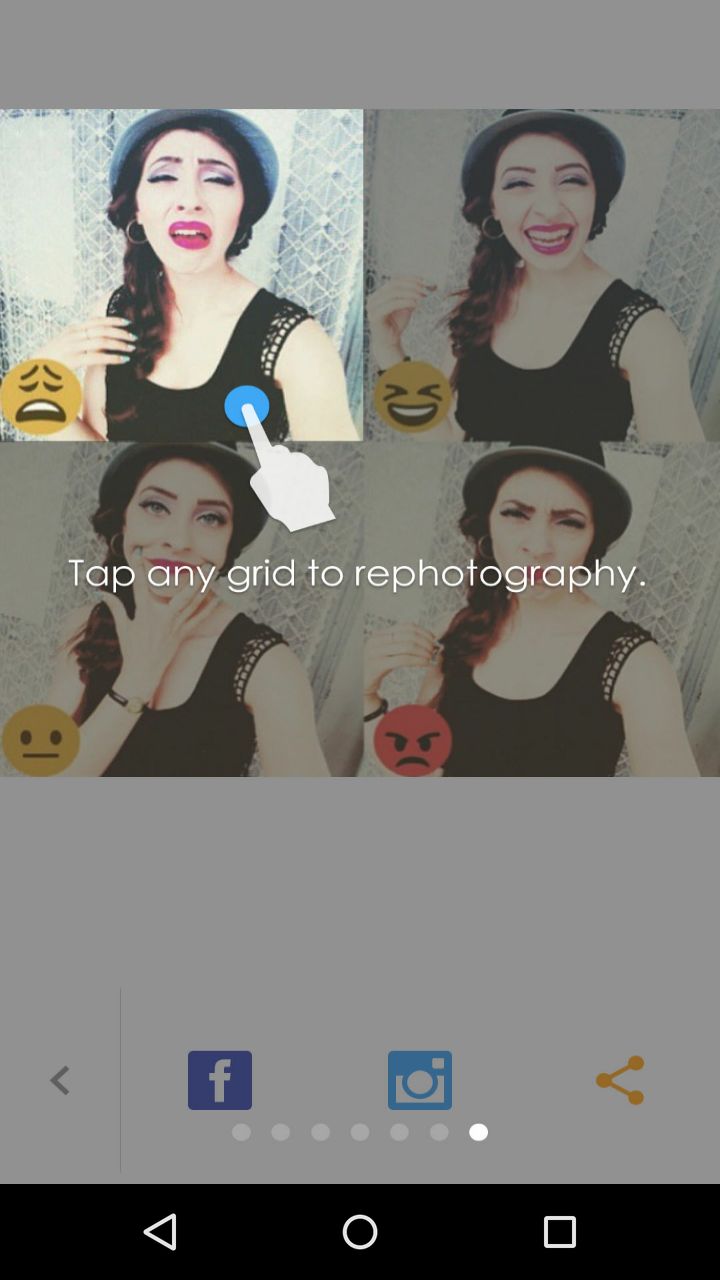Select the neutral face emoji photo grid
The image size is (720, 1280).
tap(181, 610)
